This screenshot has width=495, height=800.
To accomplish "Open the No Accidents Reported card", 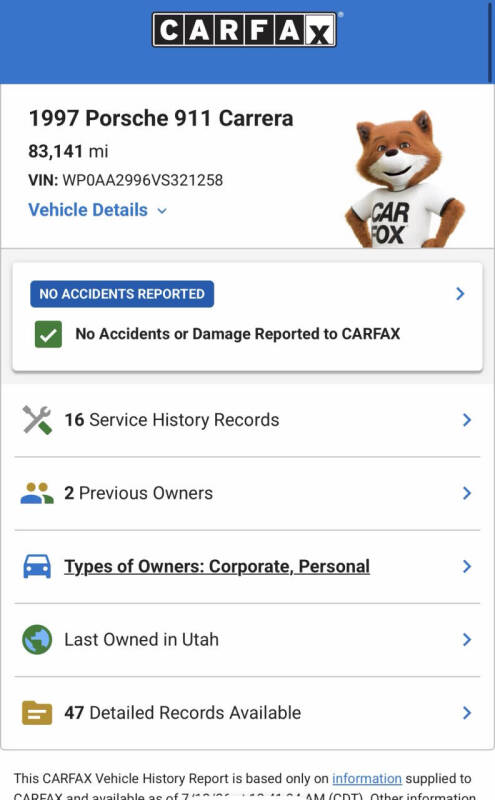I will pyautogui.click(x=248, y=316).
